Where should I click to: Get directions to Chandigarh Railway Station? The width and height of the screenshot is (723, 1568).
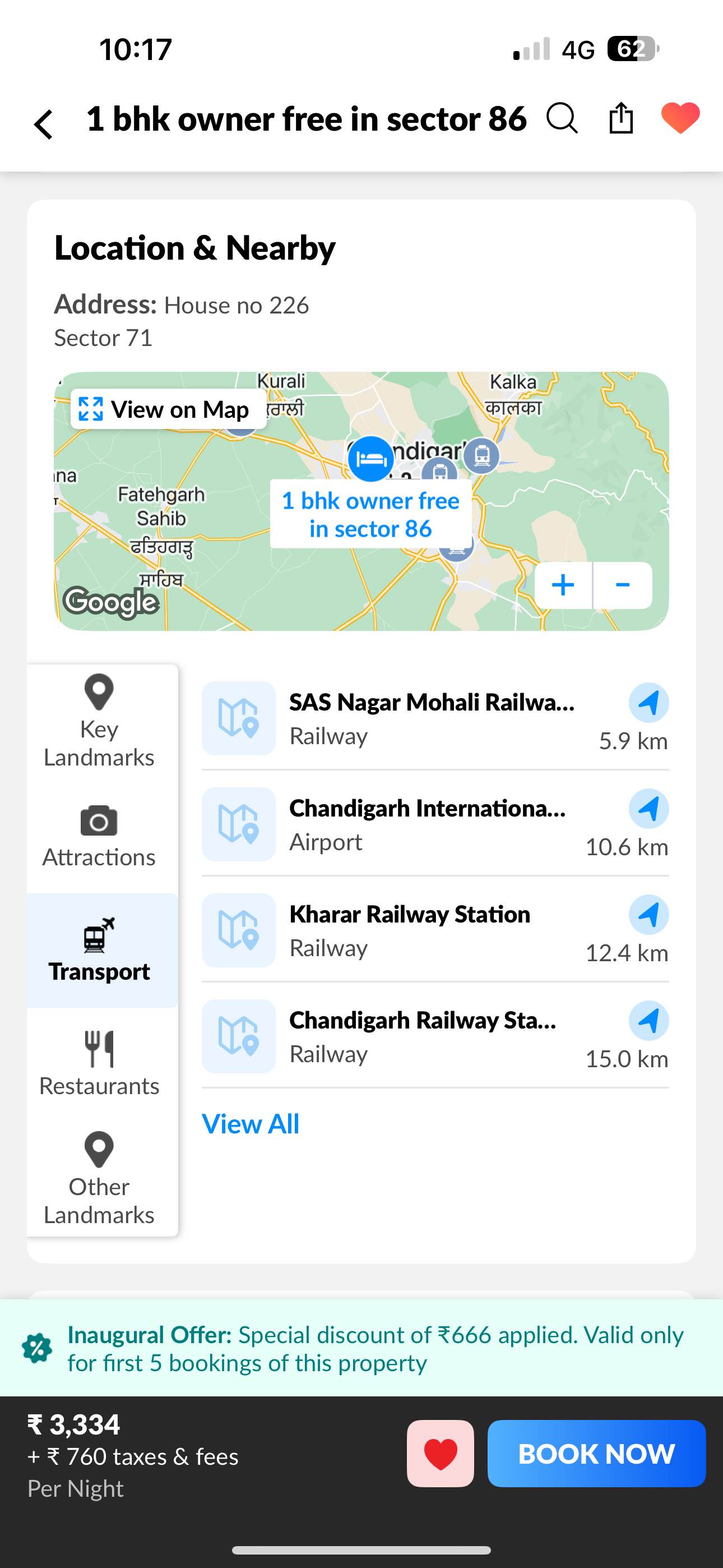point(648,1021)
